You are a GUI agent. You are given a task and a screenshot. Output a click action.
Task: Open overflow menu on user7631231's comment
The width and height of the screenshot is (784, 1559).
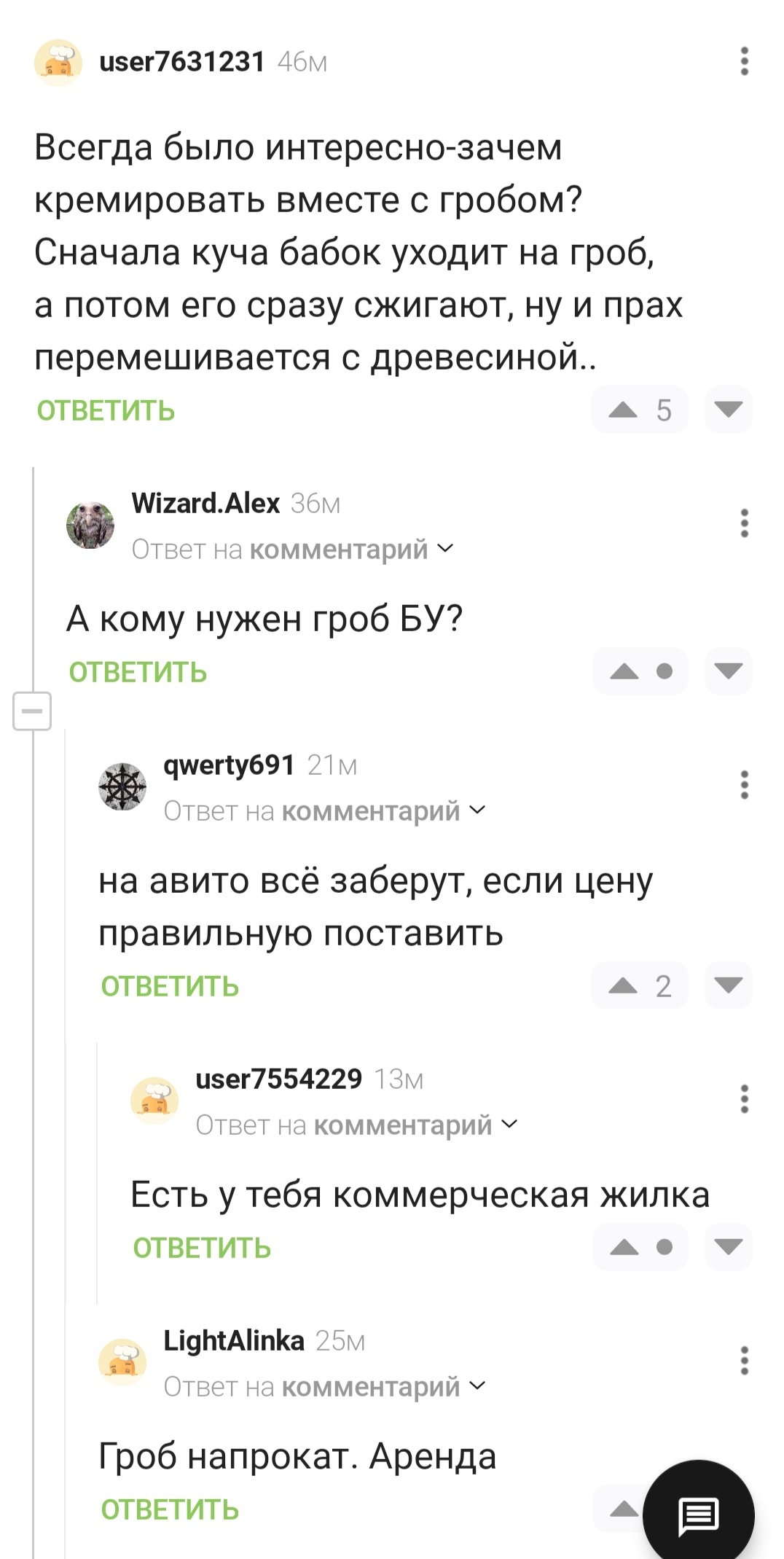click(x=744, y=61)
